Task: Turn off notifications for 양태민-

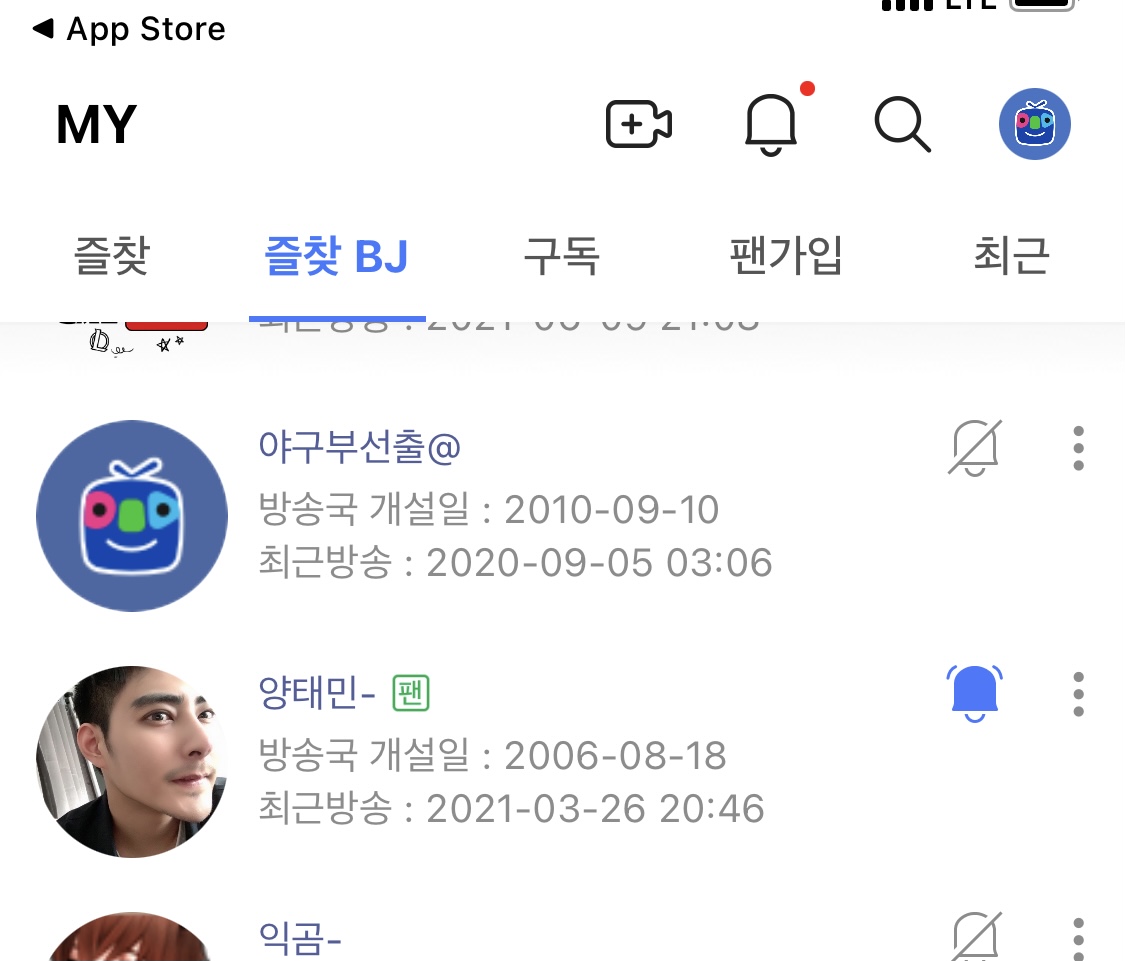Action: coord(974,693)
